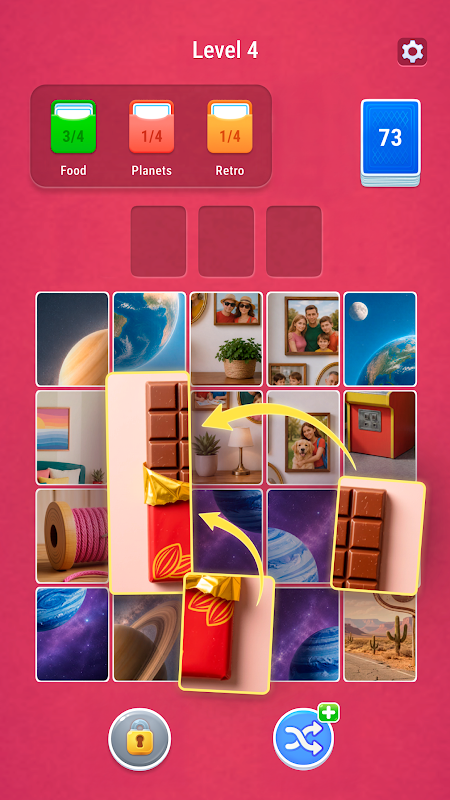The height and width of the screenshot is (800, 450).
Task: Tap the red chocolate wrapper tile
Action: pos(227,633)
